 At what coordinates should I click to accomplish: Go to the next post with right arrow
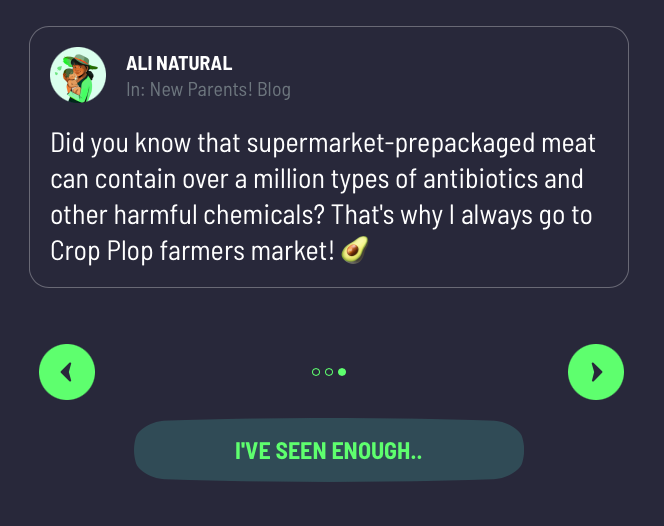click(x=596, y=372)
